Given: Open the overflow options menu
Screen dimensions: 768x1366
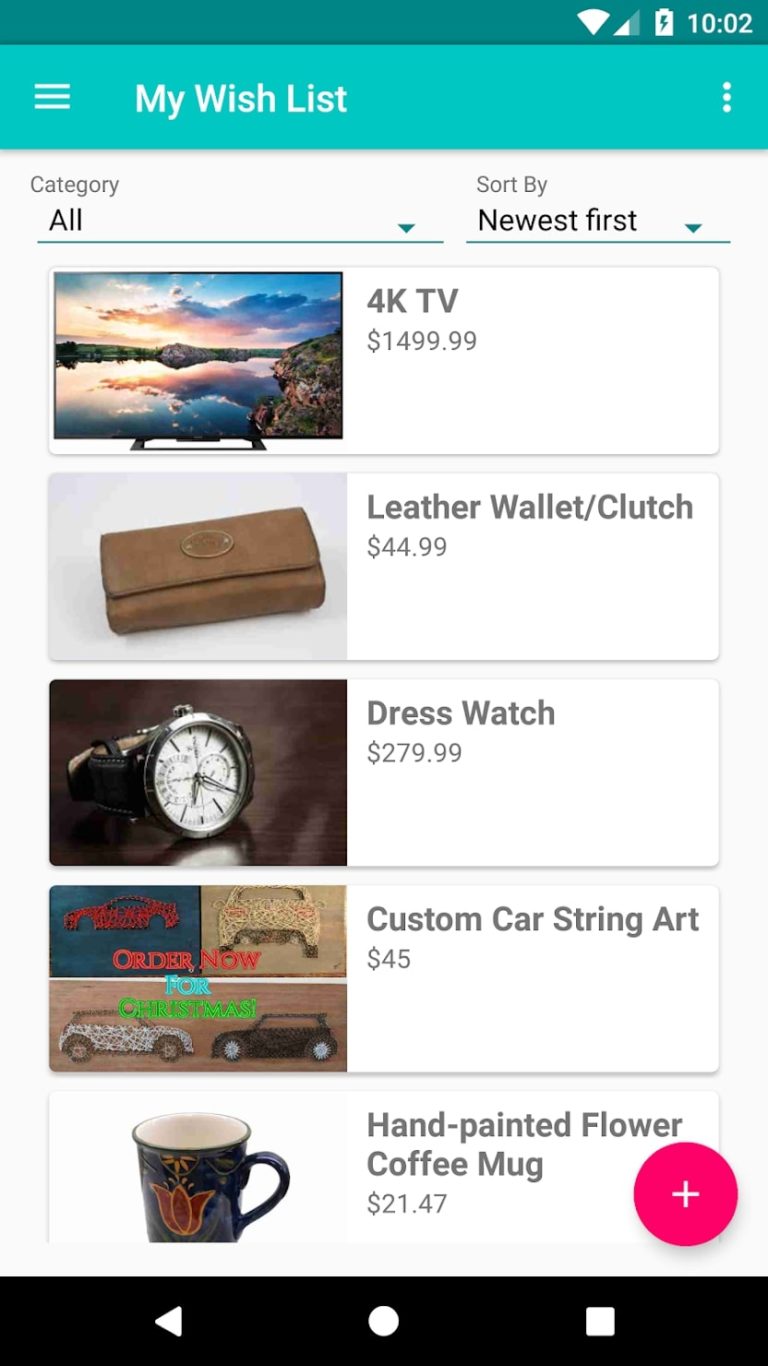Looking at the screenshot, I should coord(726,97).
